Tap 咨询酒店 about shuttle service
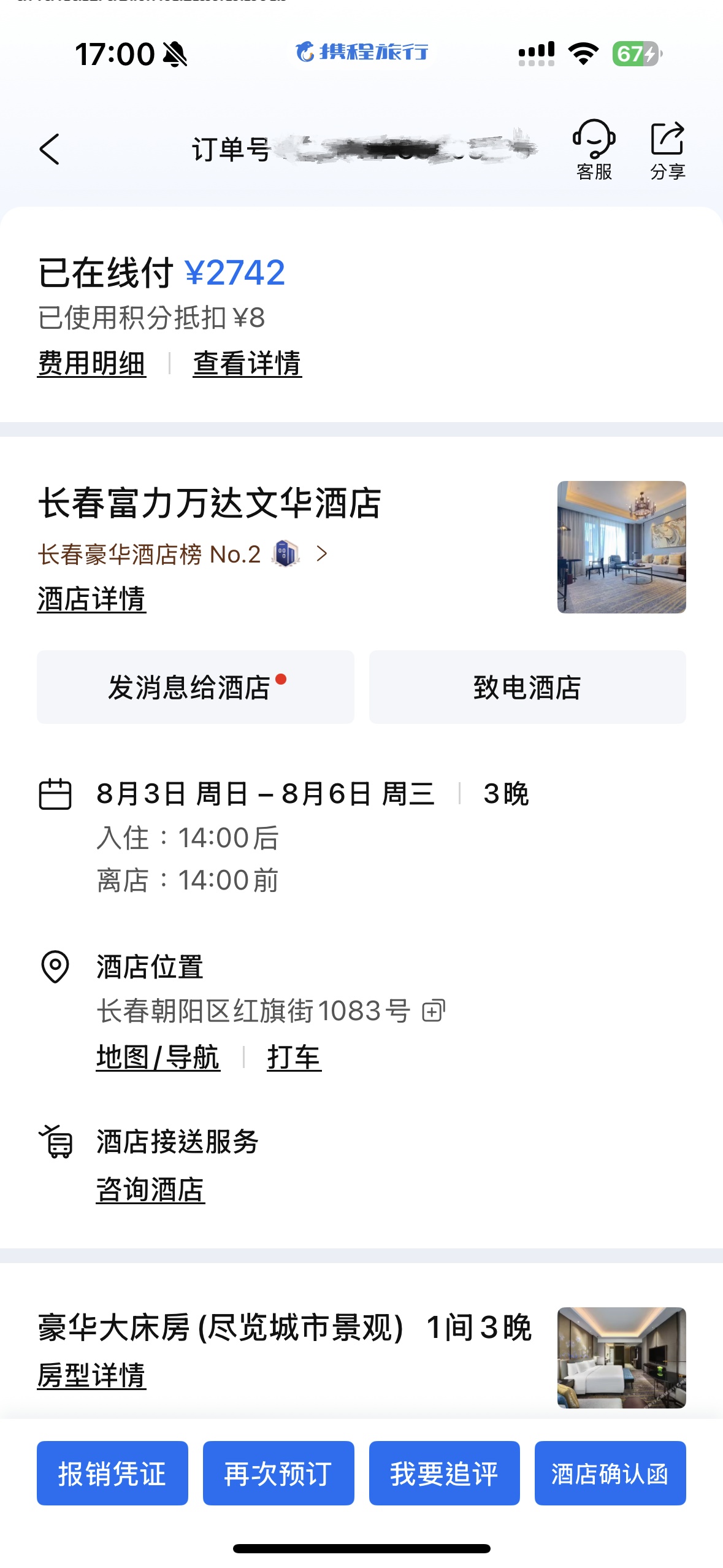 [x=150, y=1190]
